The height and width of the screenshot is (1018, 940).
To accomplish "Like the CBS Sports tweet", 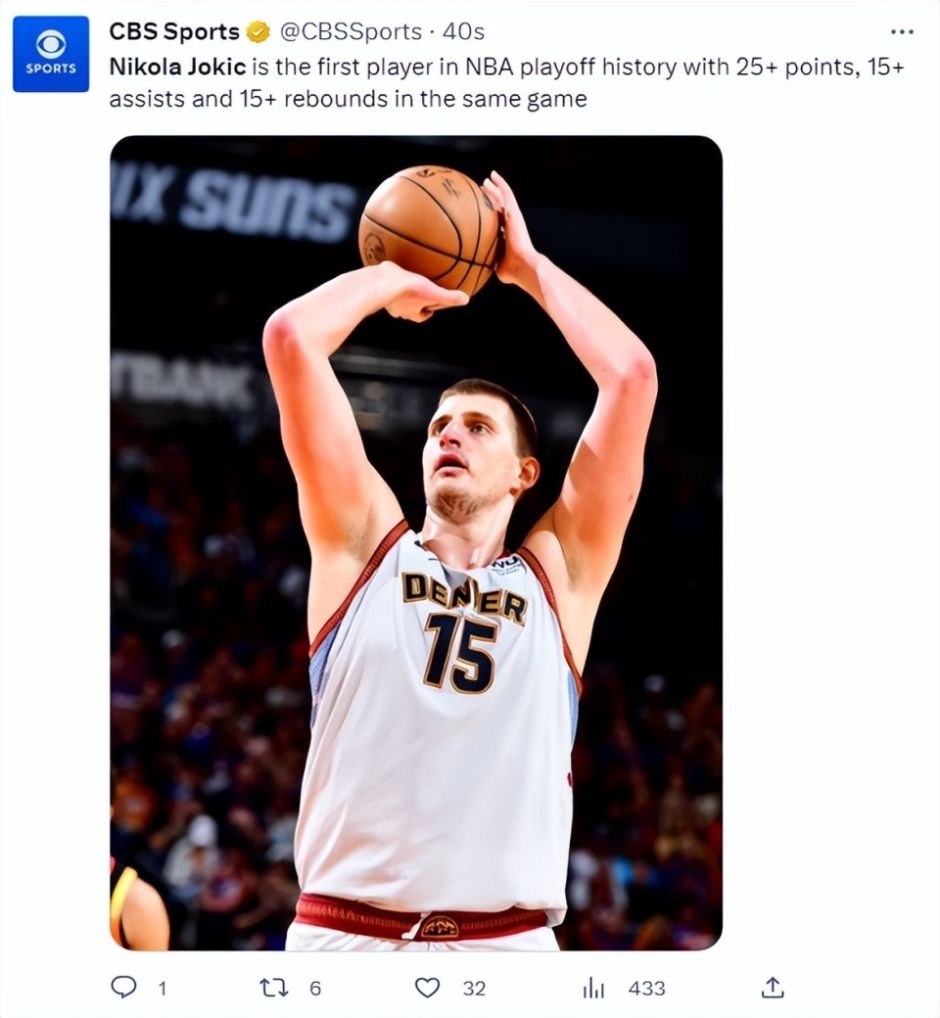I will coord(428,987).
